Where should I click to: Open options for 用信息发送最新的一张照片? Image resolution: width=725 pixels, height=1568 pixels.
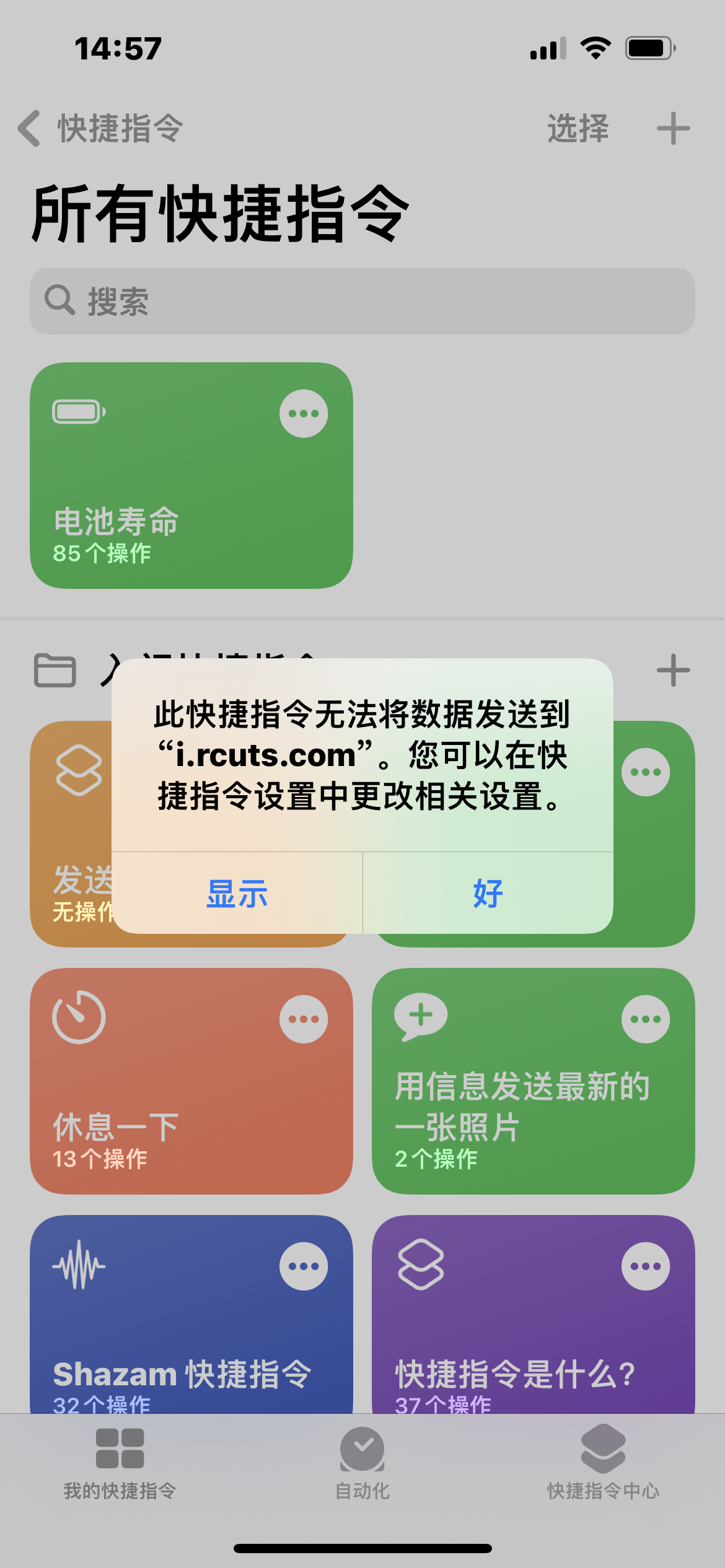click(646, 1019)
